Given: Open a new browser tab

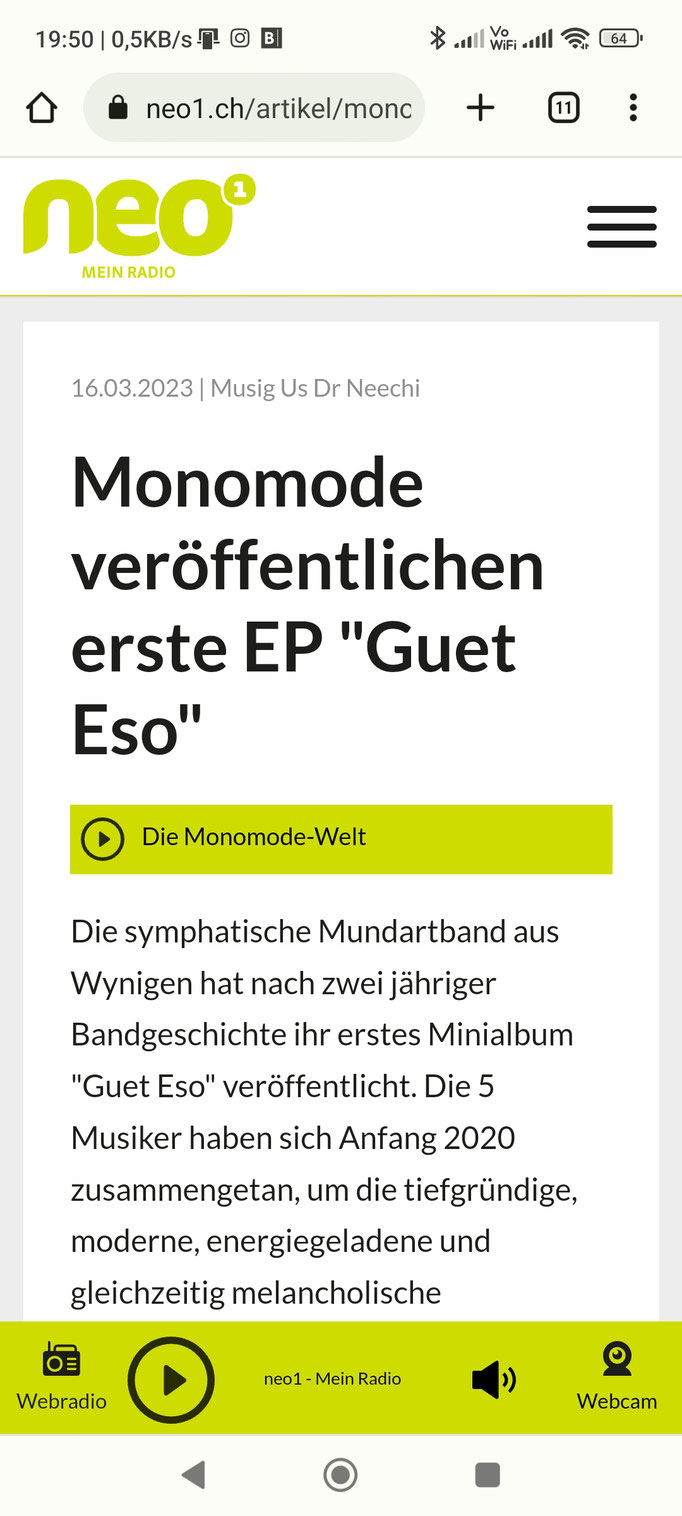Looking at the screenshot, I should point(481,108).
